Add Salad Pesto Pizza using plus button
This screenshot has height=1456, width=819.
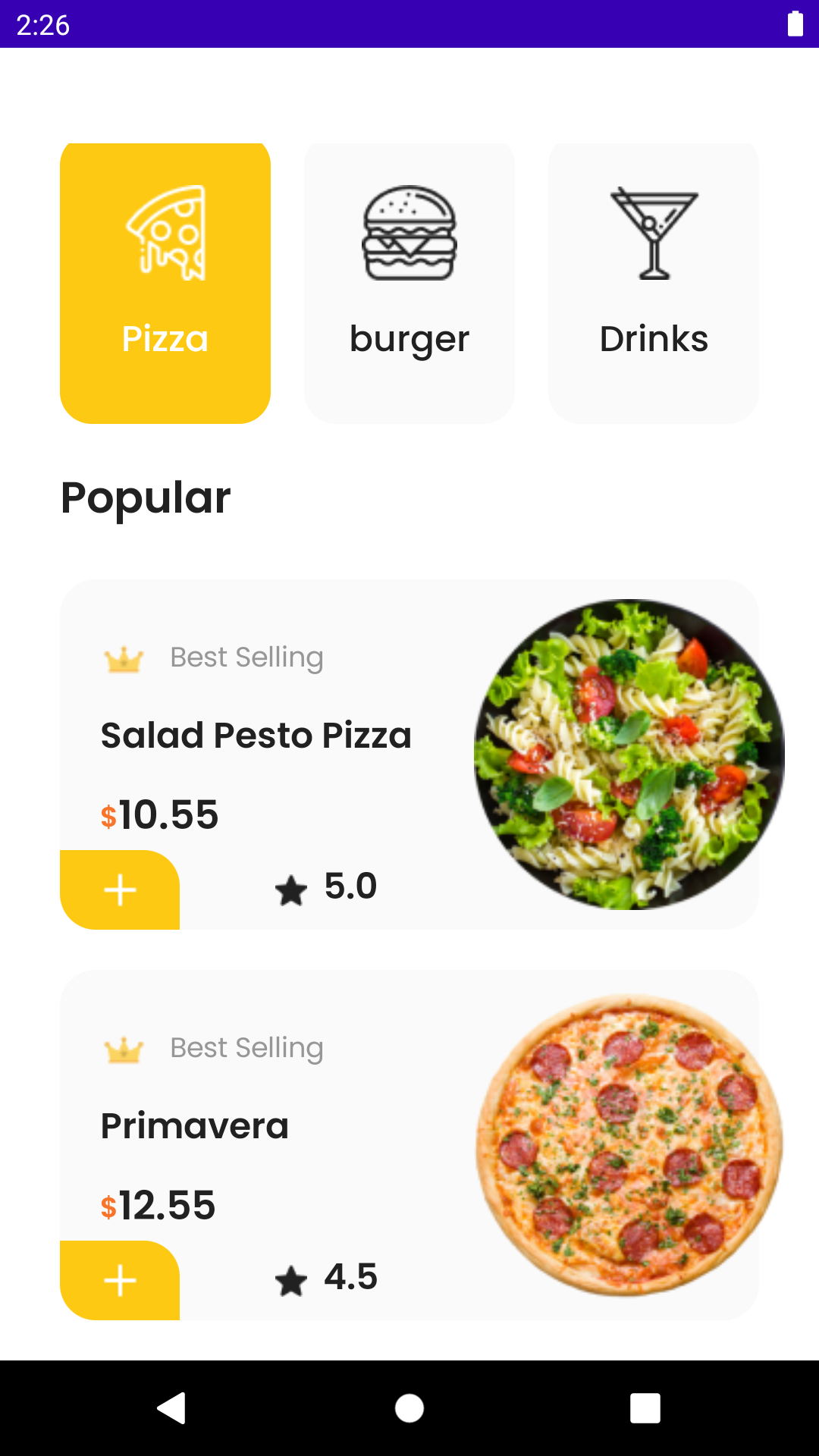(119, 890)
